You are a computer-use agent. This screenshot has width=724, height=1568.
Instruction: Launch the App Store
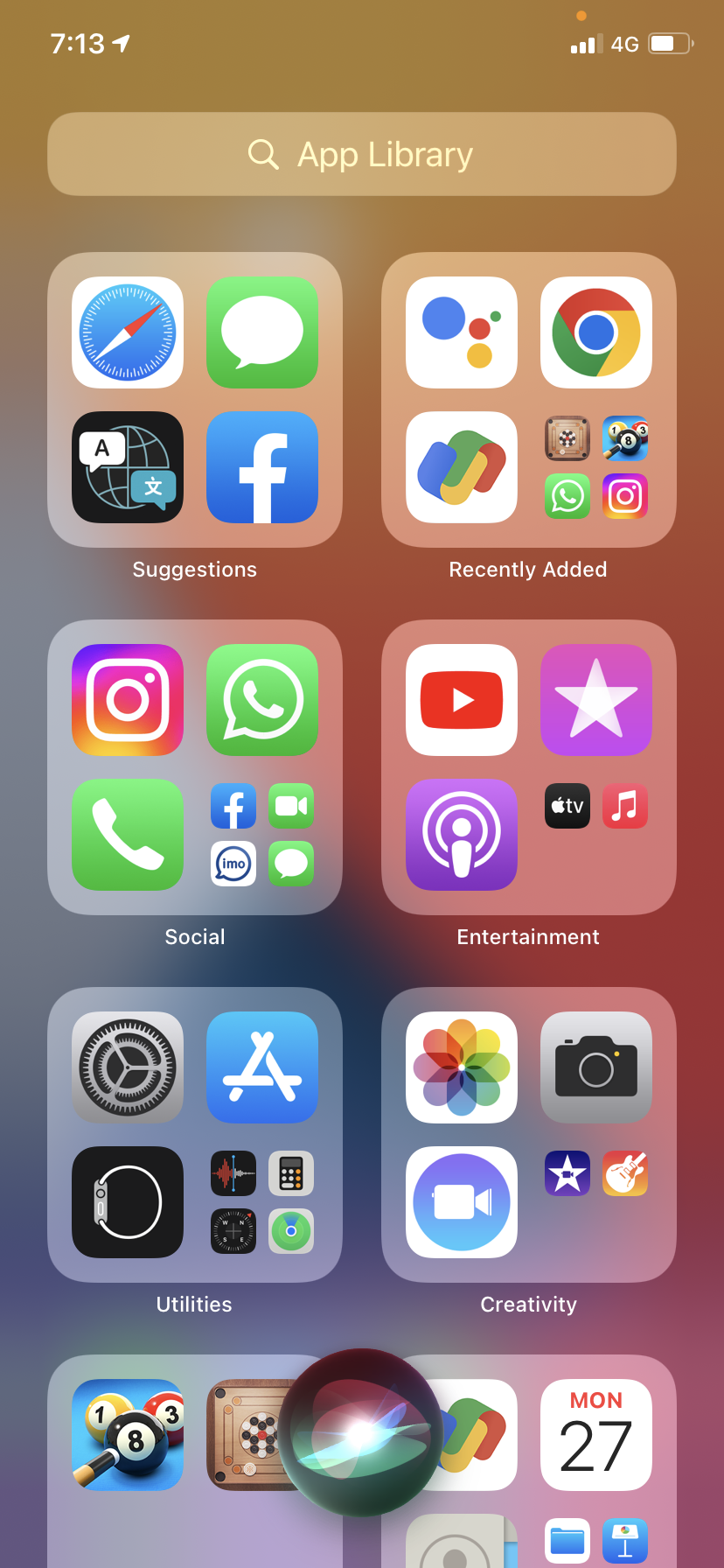[262, 1067]
